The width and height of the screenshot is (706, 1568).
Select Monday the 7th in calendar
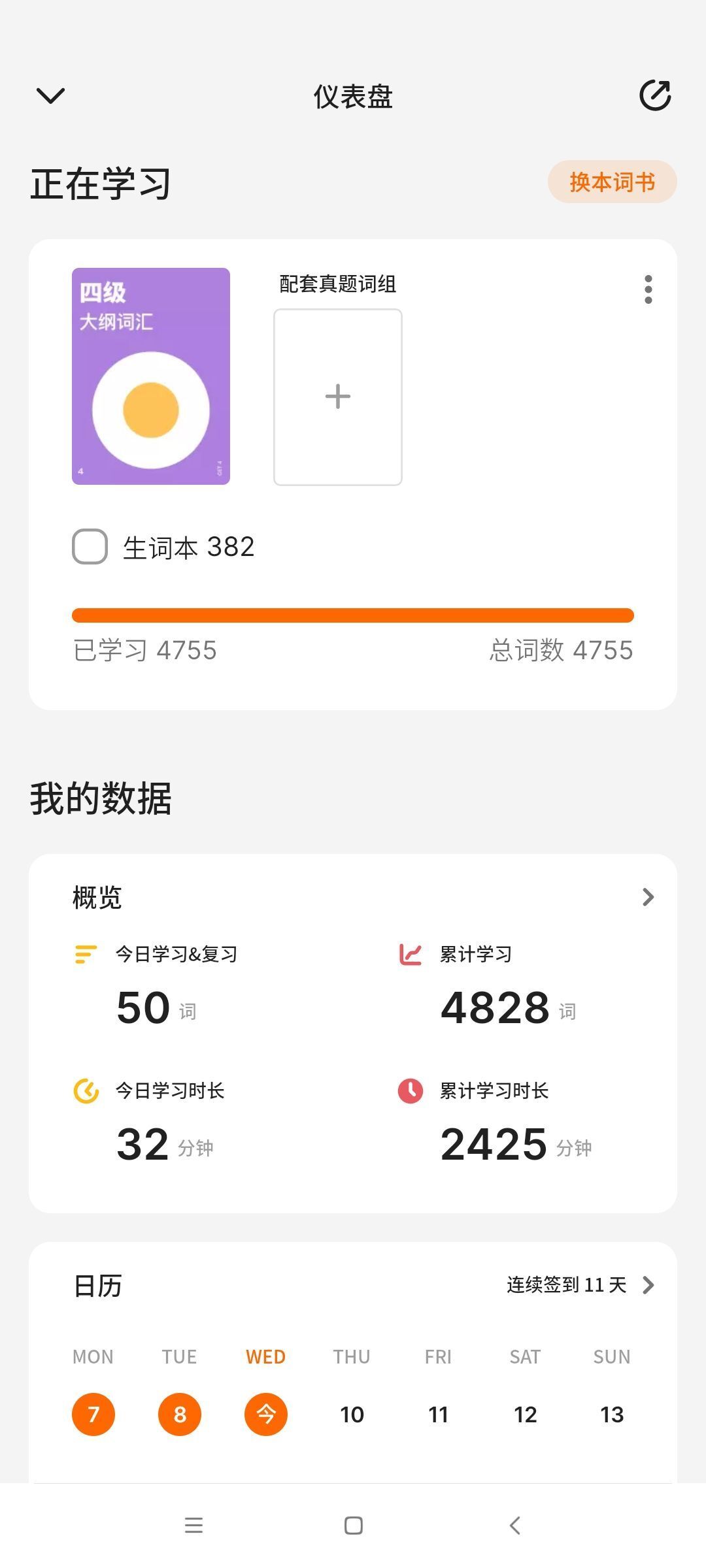(x=93, y=1414)
